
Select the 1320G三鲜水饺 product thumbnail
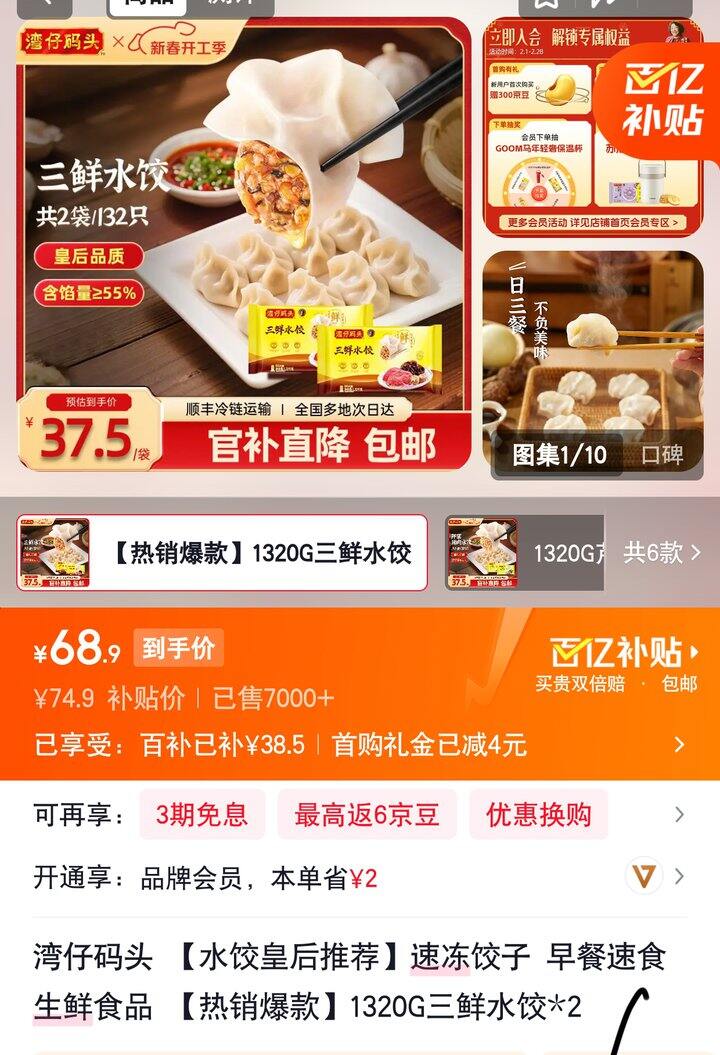(x=57, y=551)
